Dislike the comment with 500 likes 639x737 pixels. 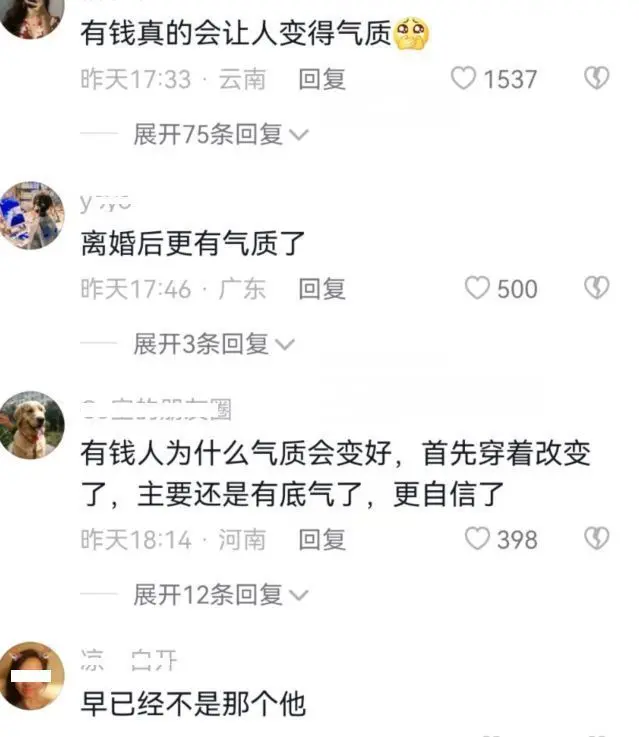pos(597,289)
